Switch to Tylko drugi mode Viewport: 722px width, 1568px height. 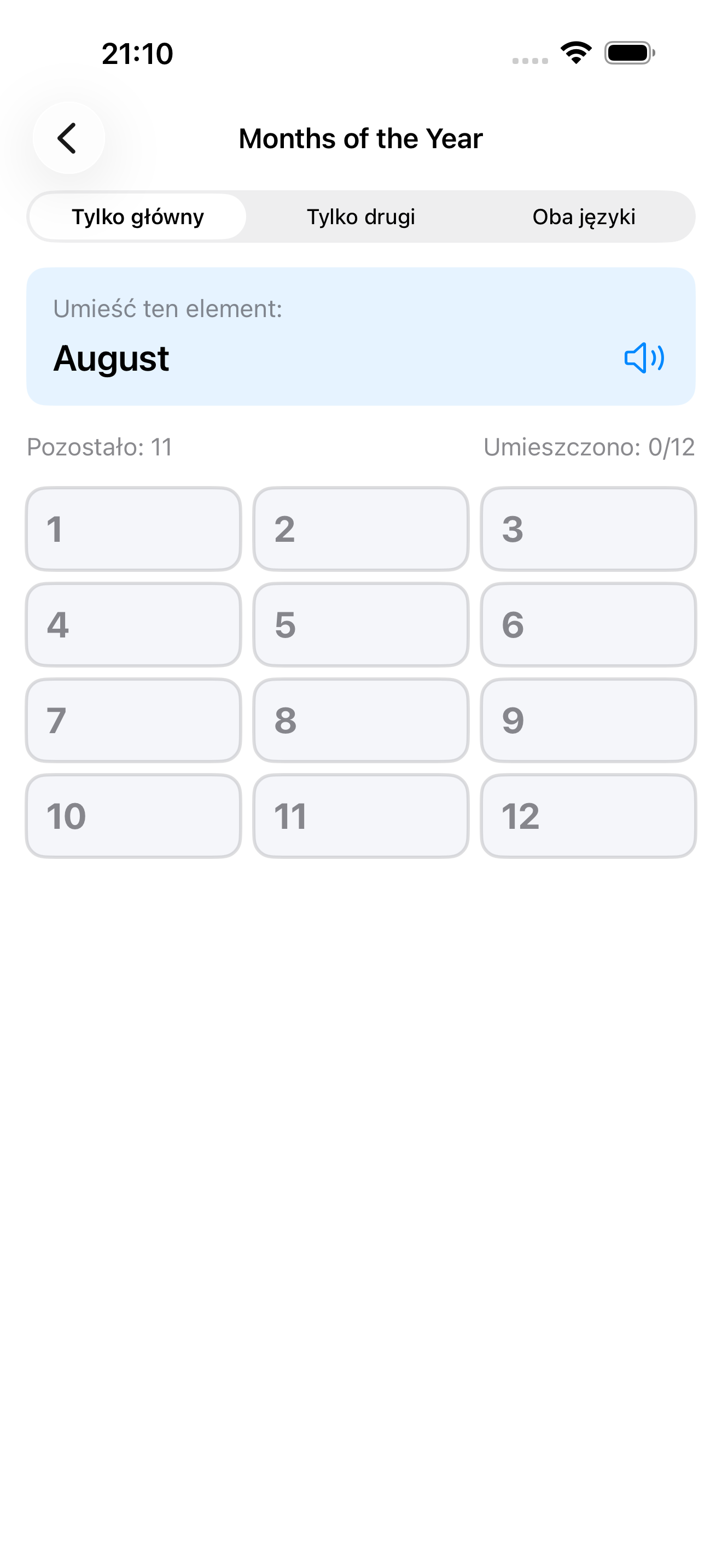[360, 217]
